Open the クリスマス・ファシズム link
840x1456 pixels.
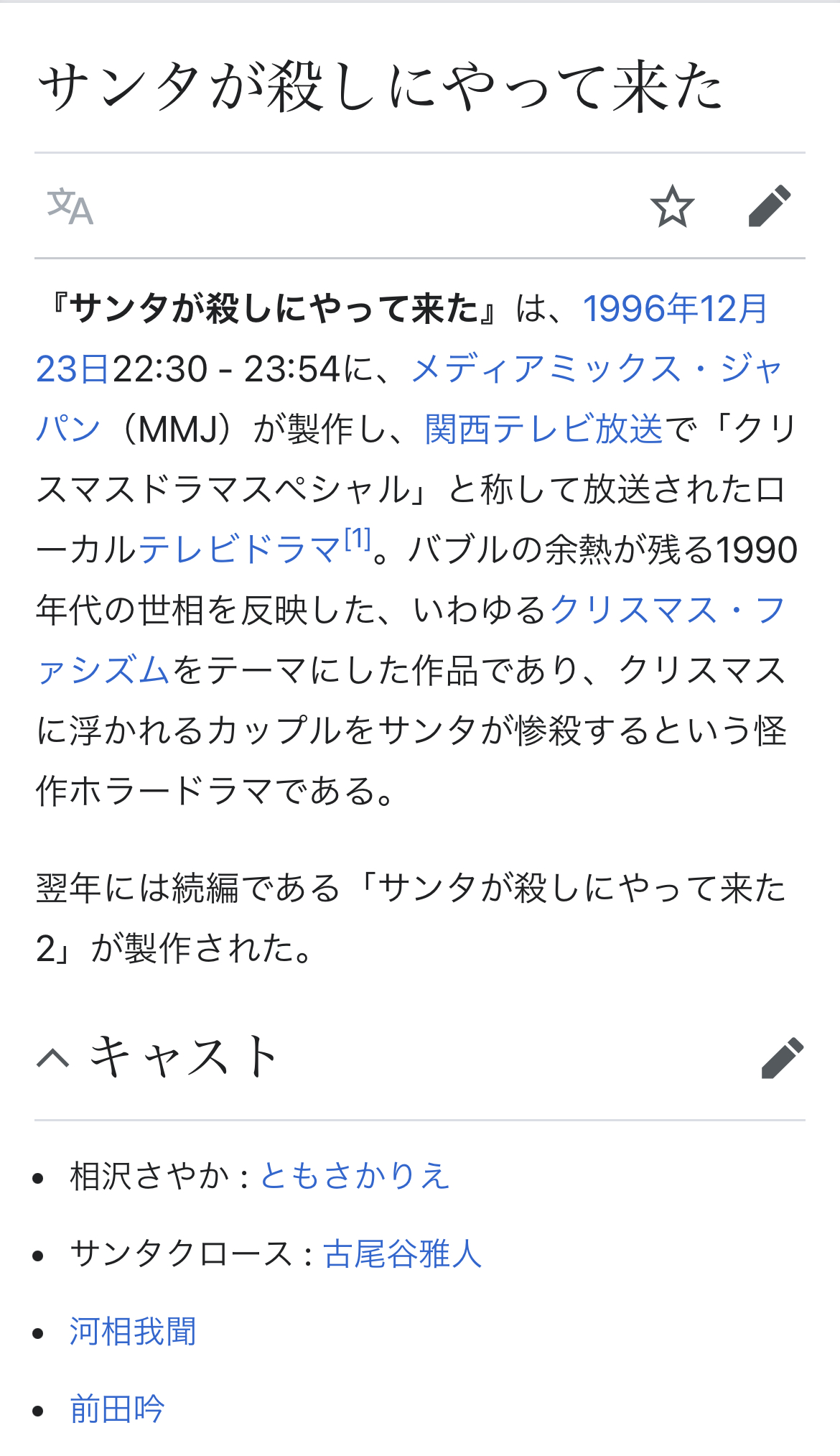(668, 611)
